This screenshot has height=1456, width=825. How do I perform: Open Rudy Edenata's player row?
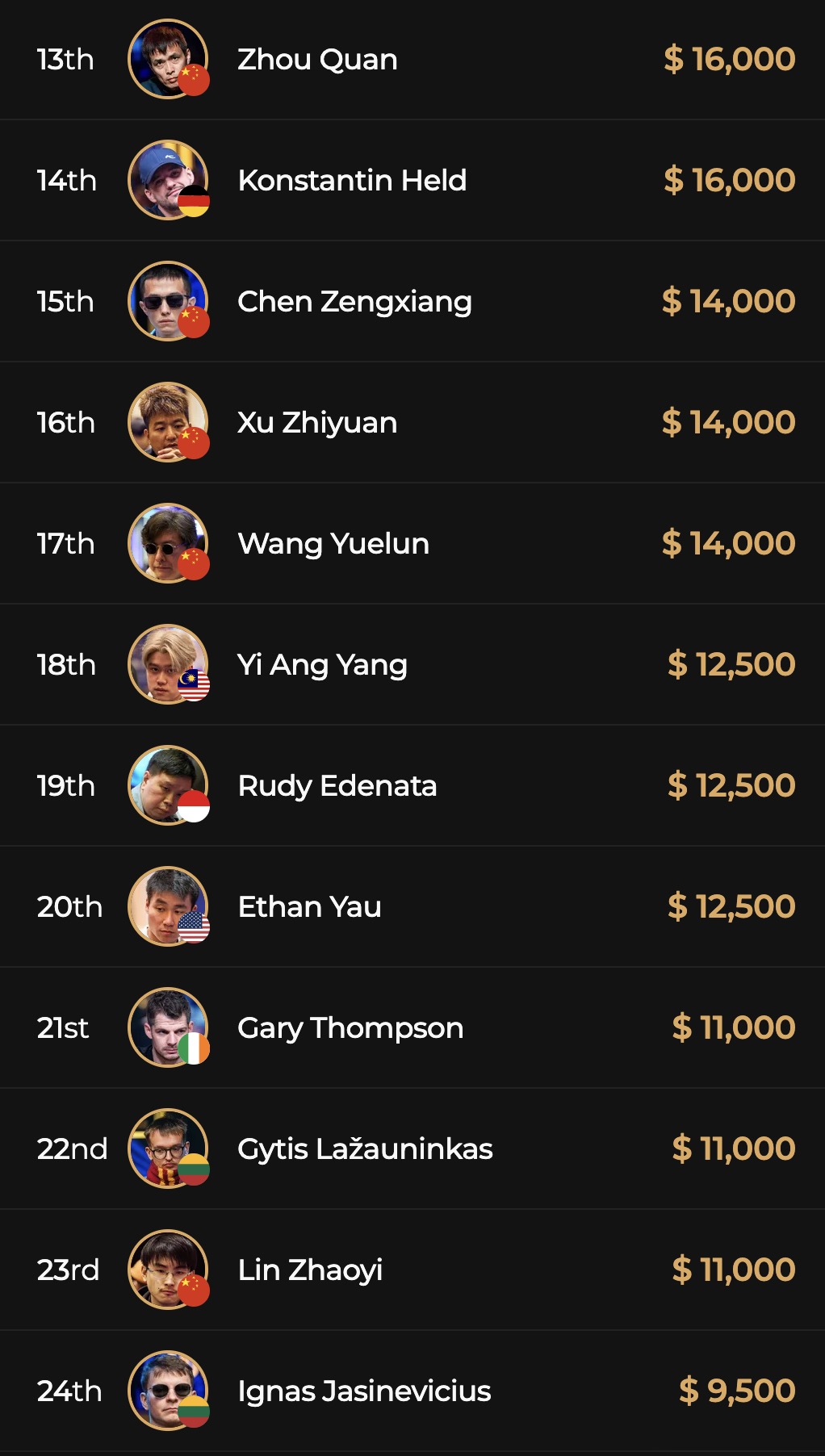pos(337,786)
